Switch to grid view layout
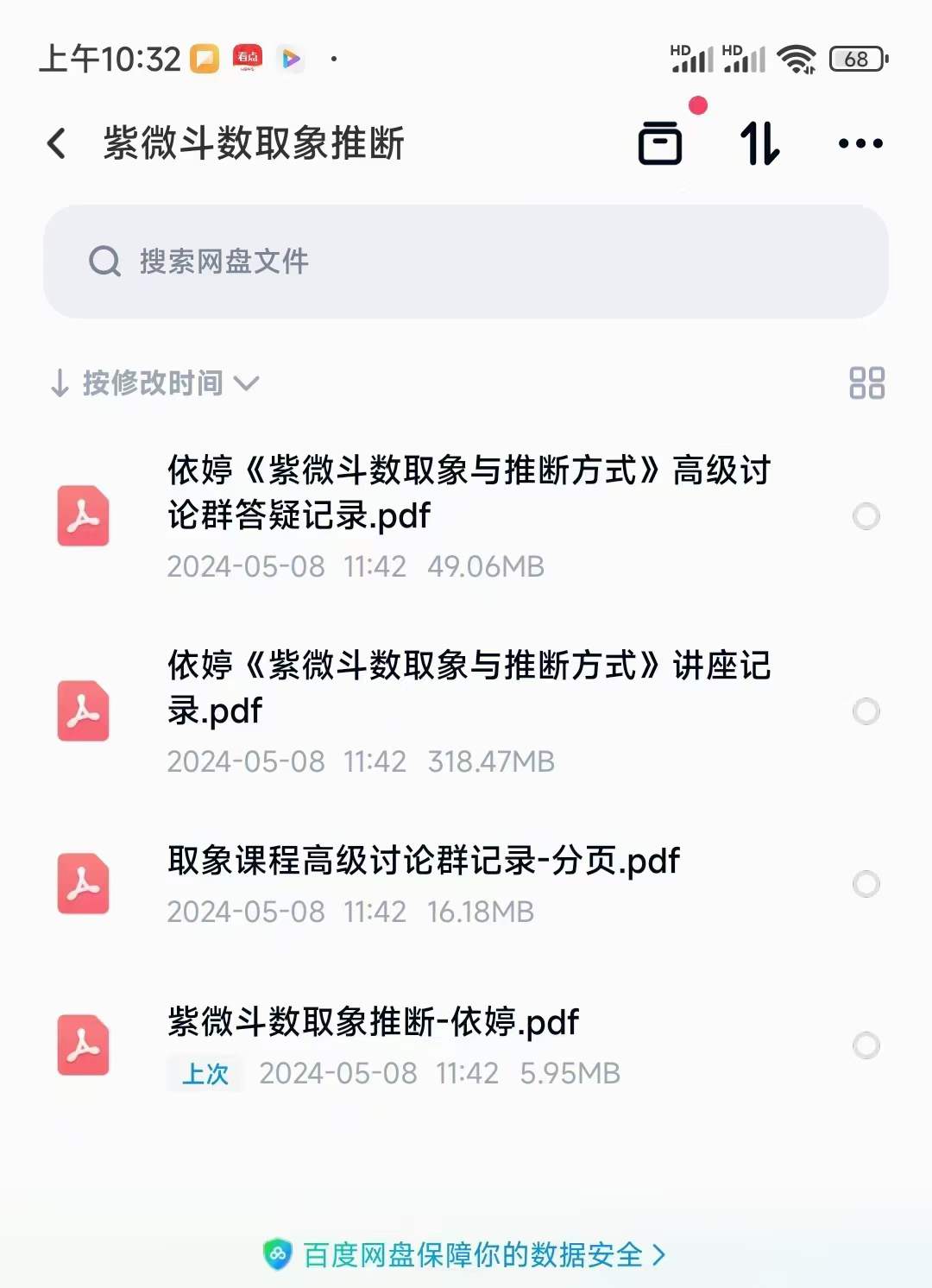The image size is (932, 1288). [866, 383]
